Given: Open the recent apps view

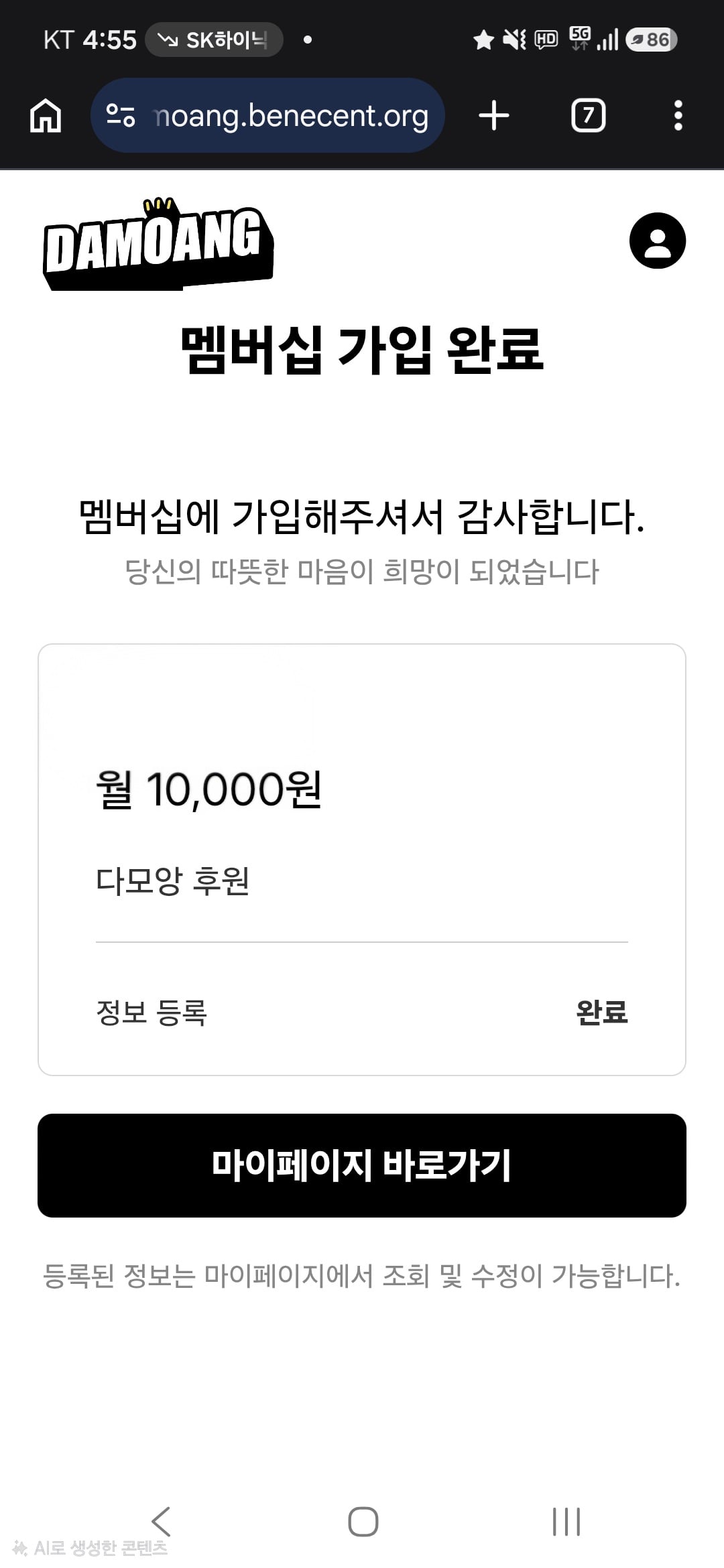Looking at the screenshot, I should pyautogui.click(x=566, y=1521).
